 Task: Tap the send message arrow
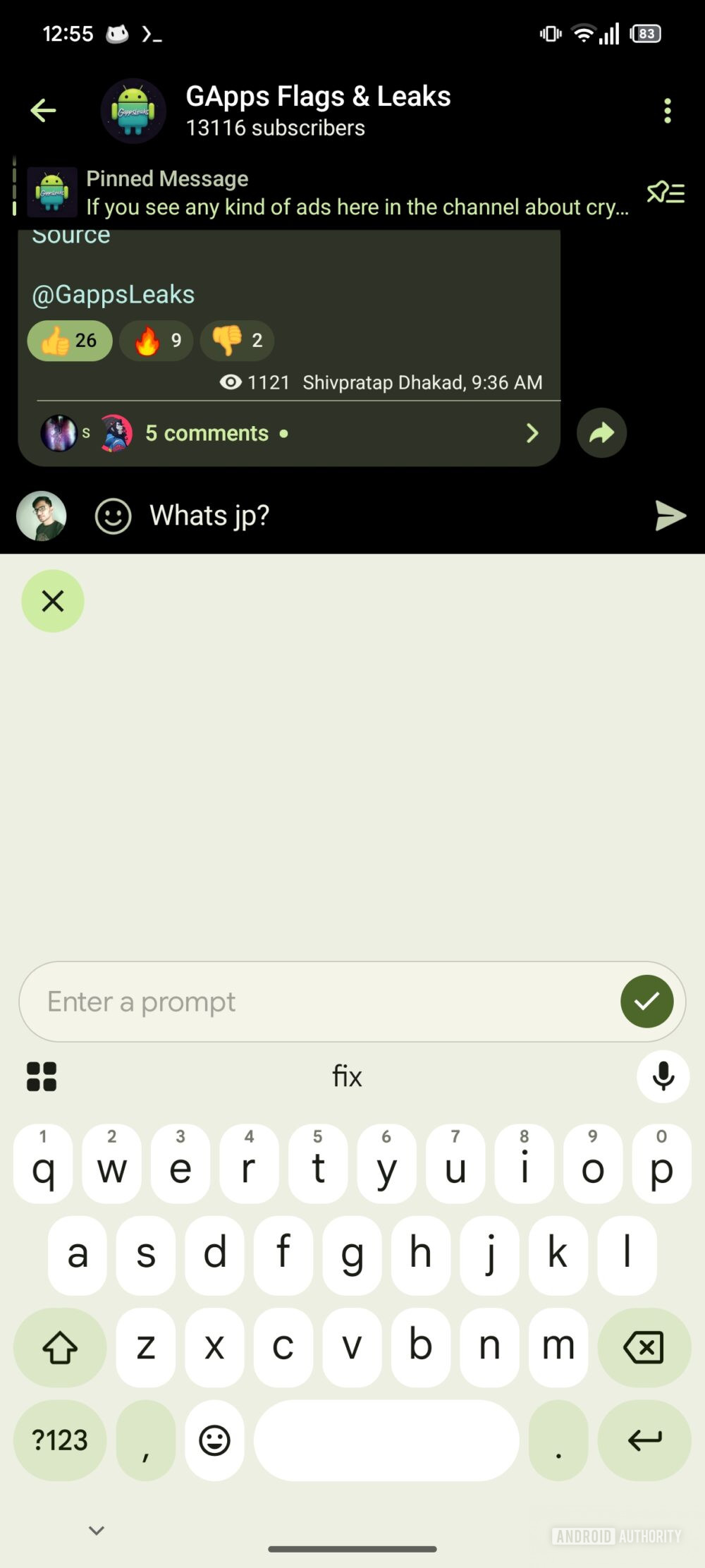pos(669,516)
